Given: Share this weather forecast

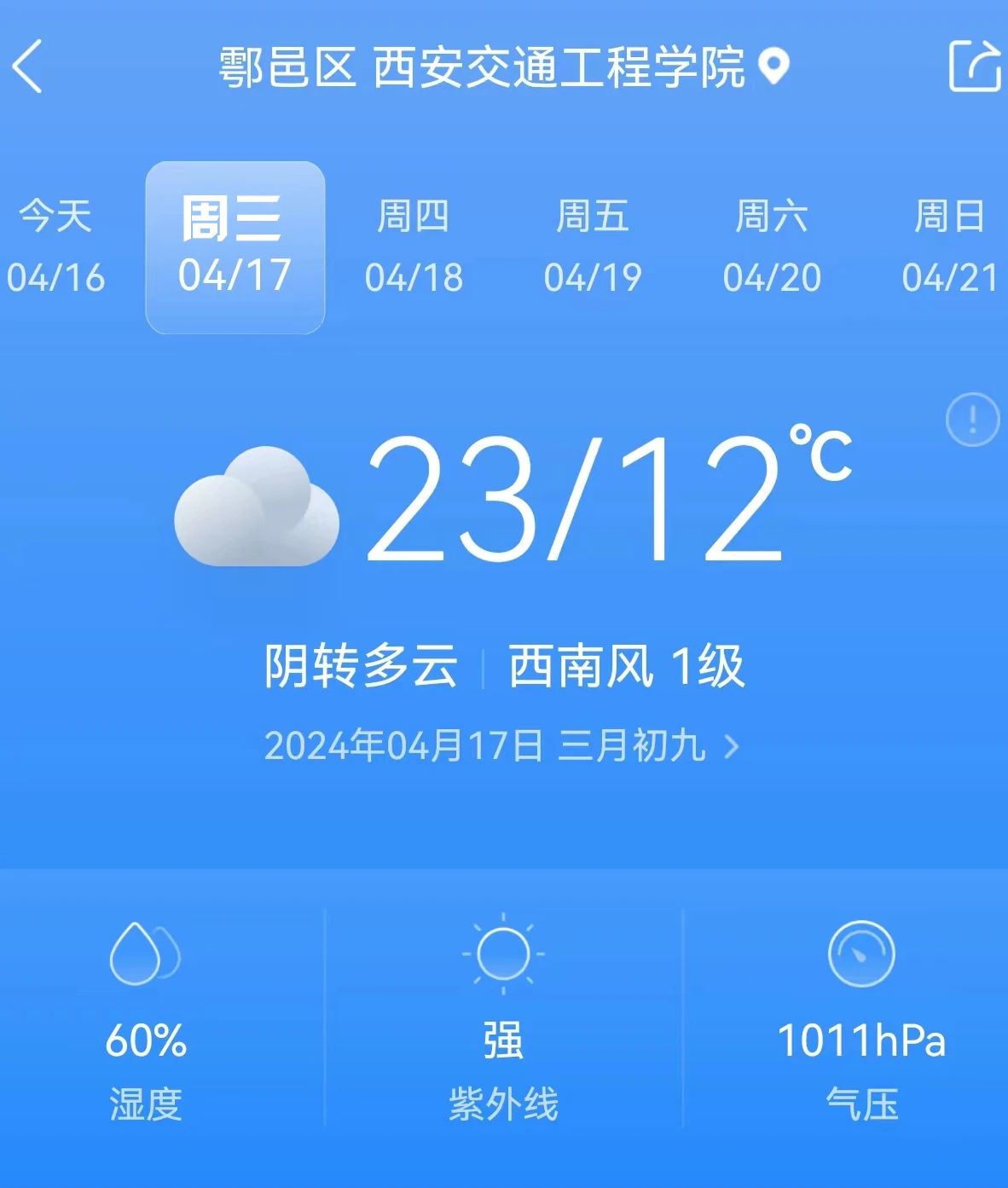Looking at the screenshot, I should click(x=974, y=66).
